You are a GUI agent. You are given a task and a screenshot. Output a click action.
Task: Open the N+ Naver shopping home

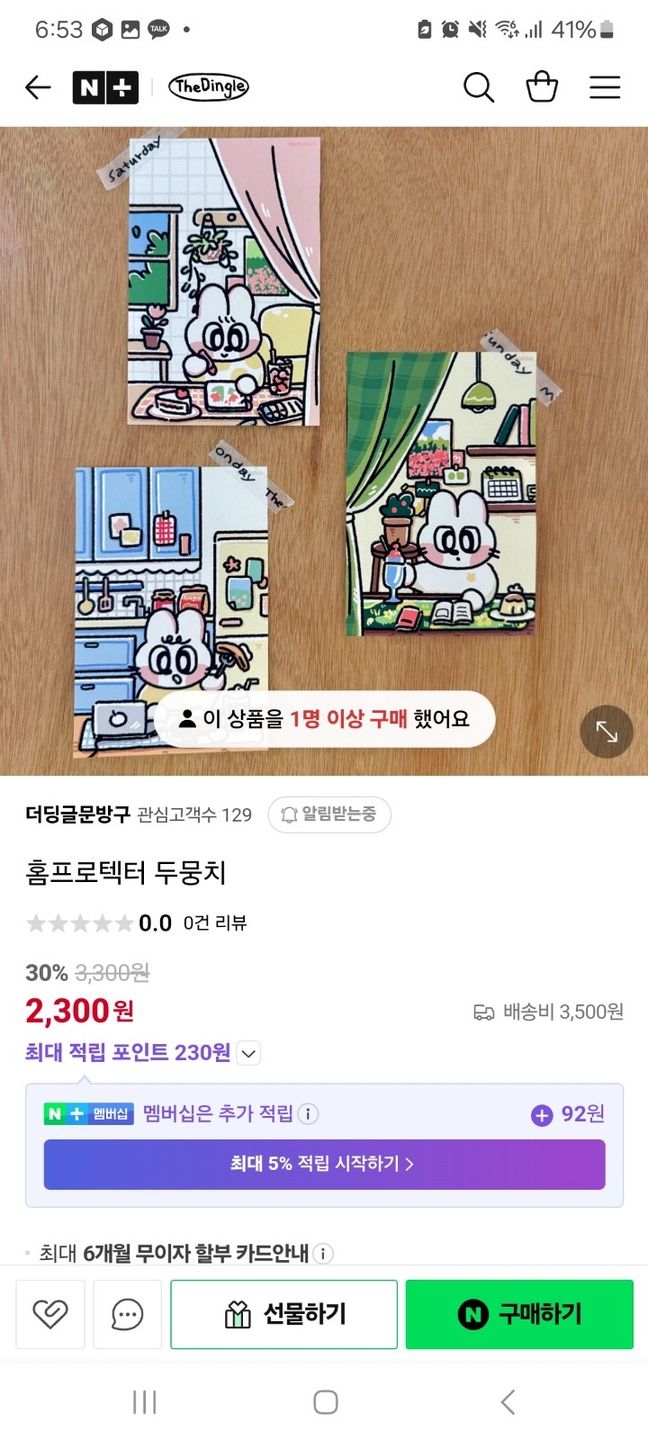105,88
